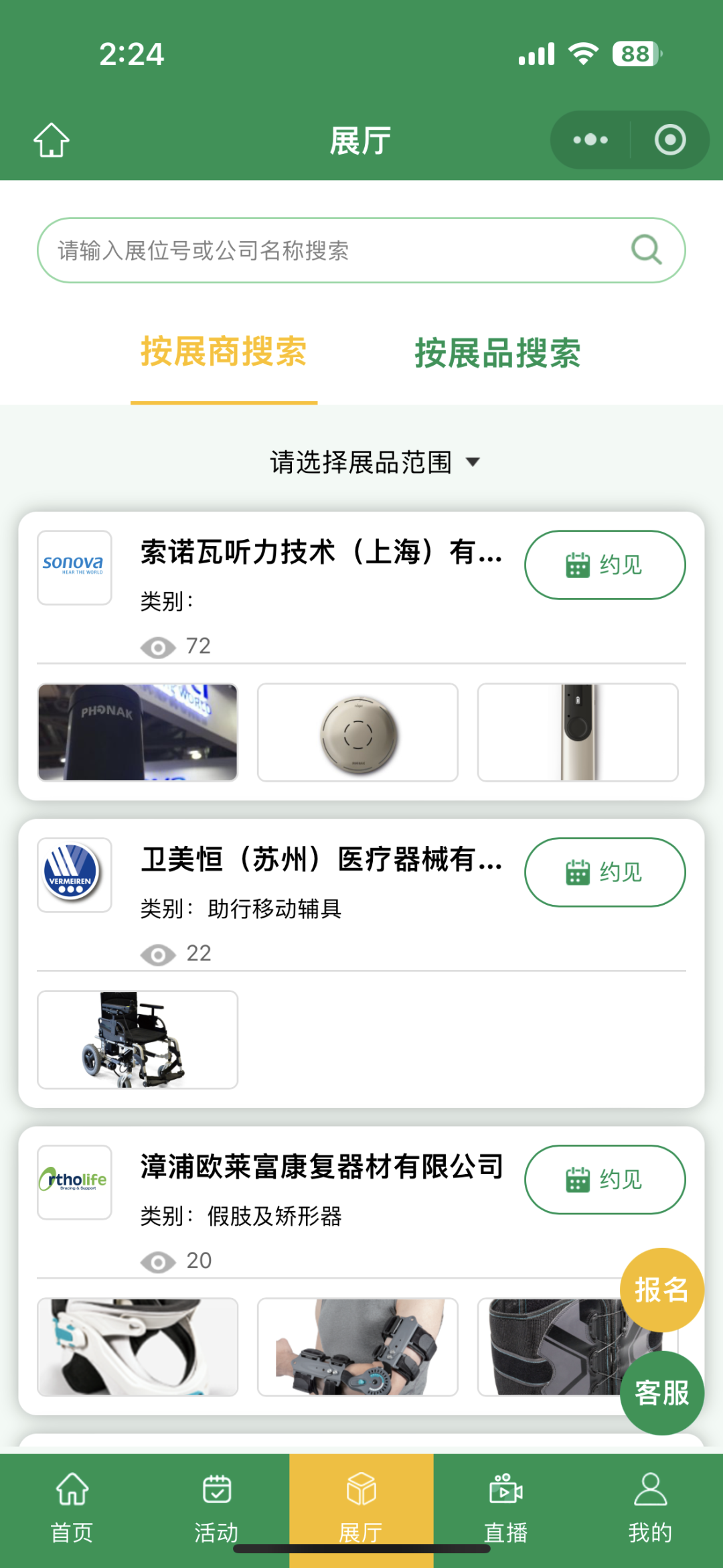
Task: Close the mini program with the circle button
Action: [669, 141]
